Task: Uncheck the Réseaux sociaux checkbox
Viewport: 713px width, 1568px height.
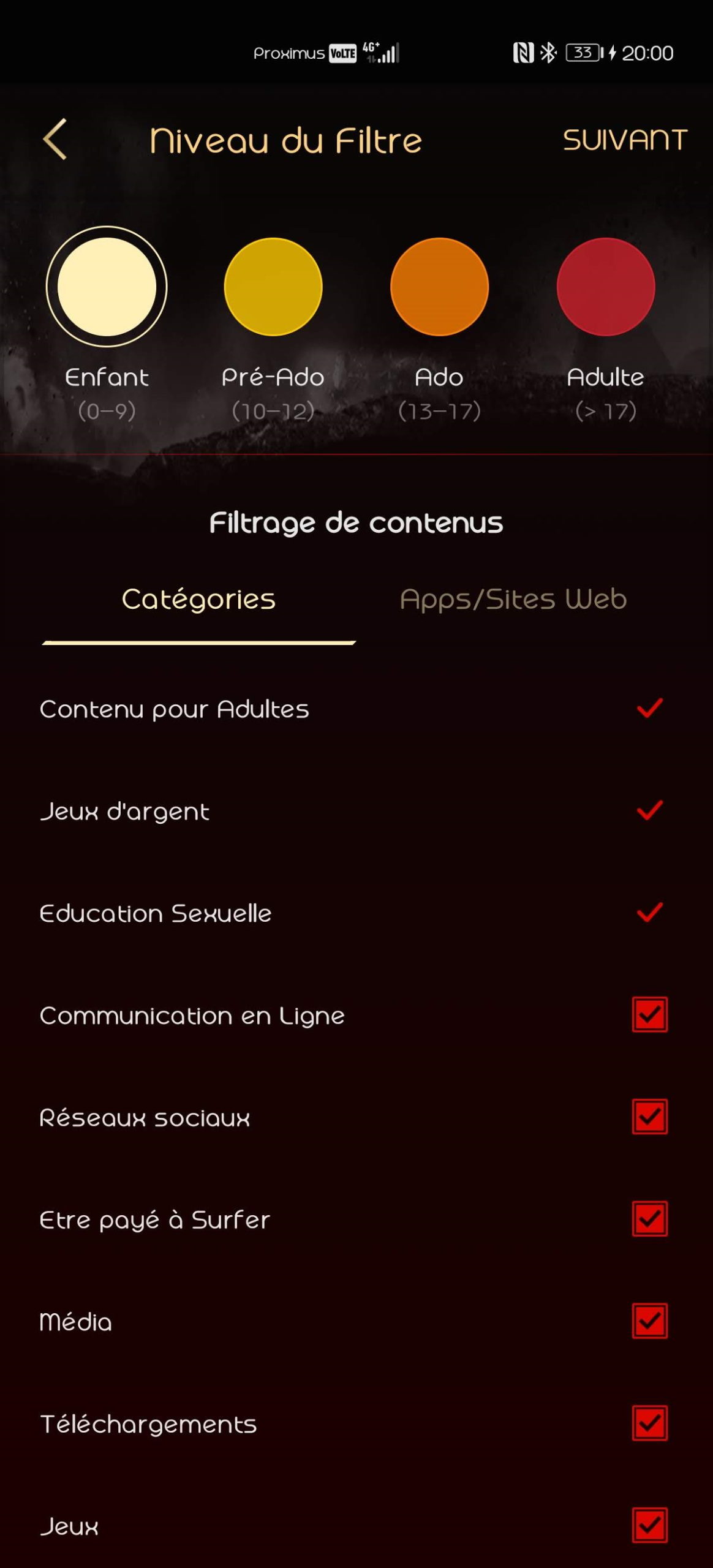Action: point(650,1117)
